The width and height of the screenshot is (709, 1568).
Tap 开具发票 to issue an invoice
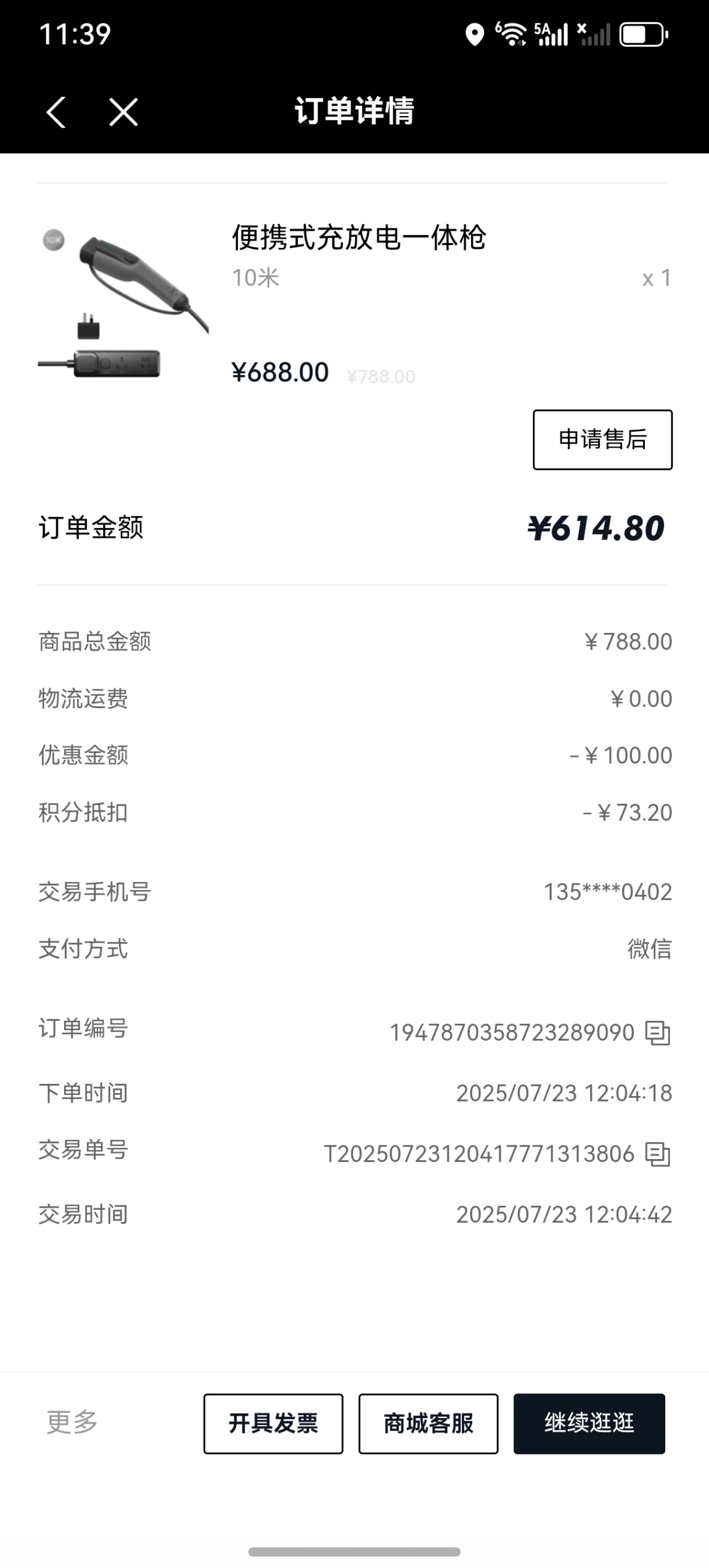pos(273,1424)
